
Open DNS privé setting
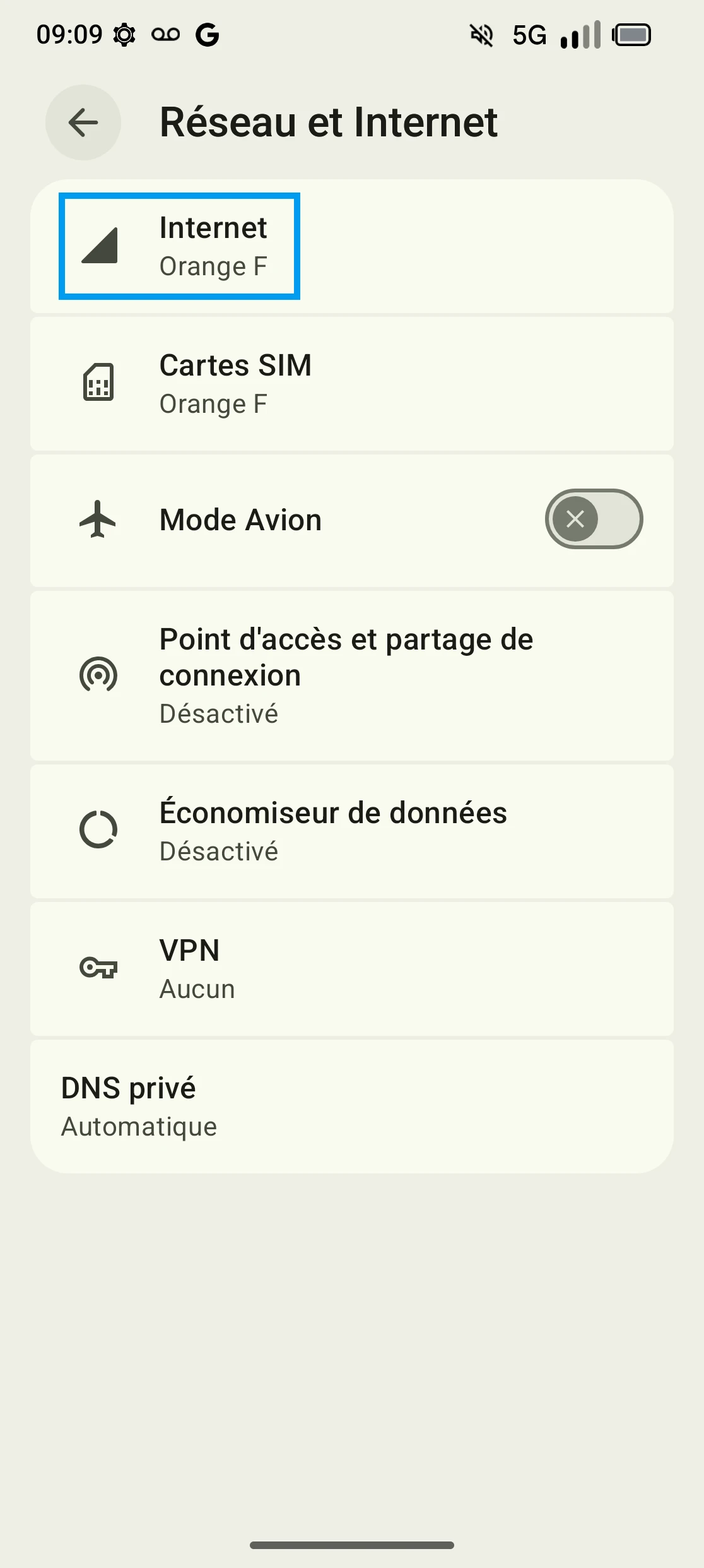(351, 1106)
